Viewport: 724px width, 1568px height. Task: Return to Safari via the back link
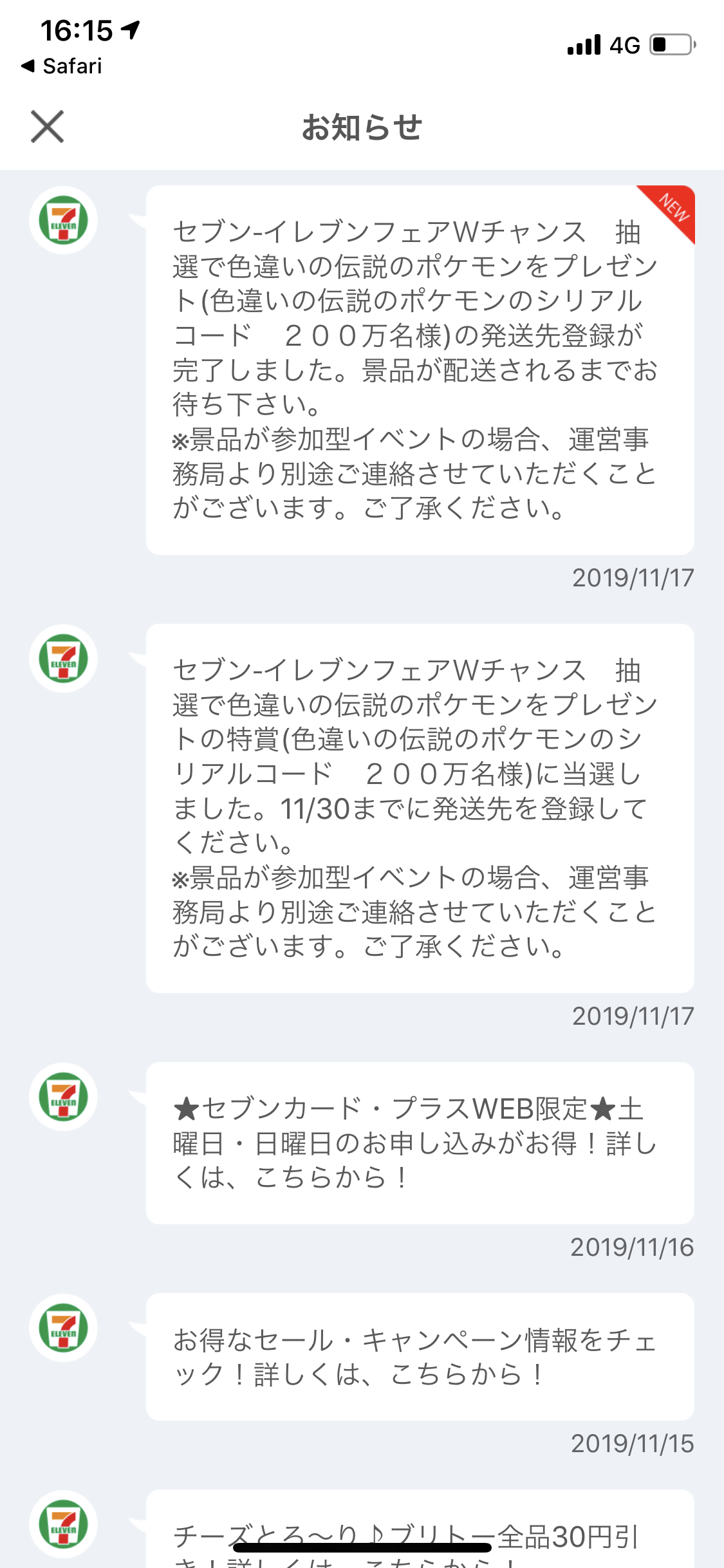(x=62, y=66)
